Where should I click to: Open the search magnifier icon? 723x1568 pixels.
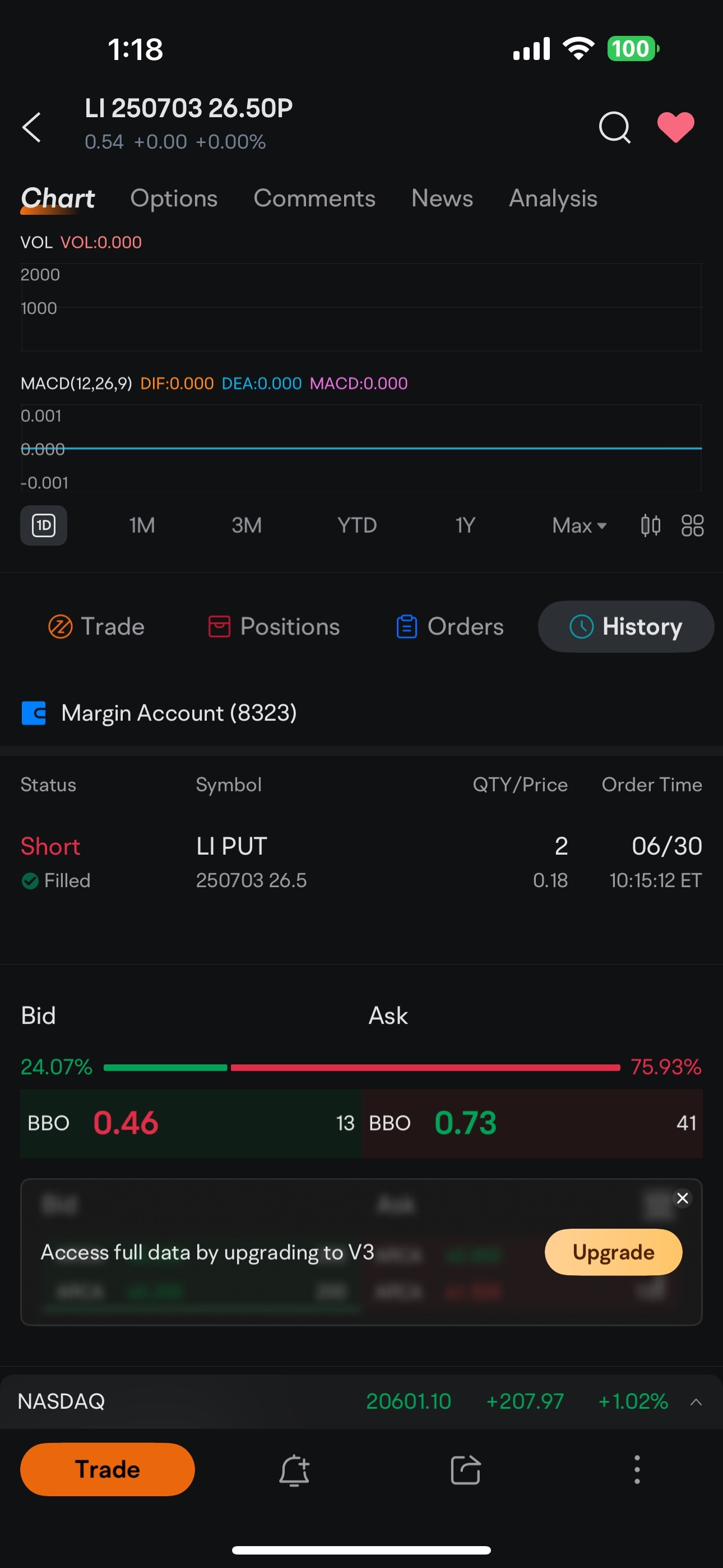[x=614, y=127]
